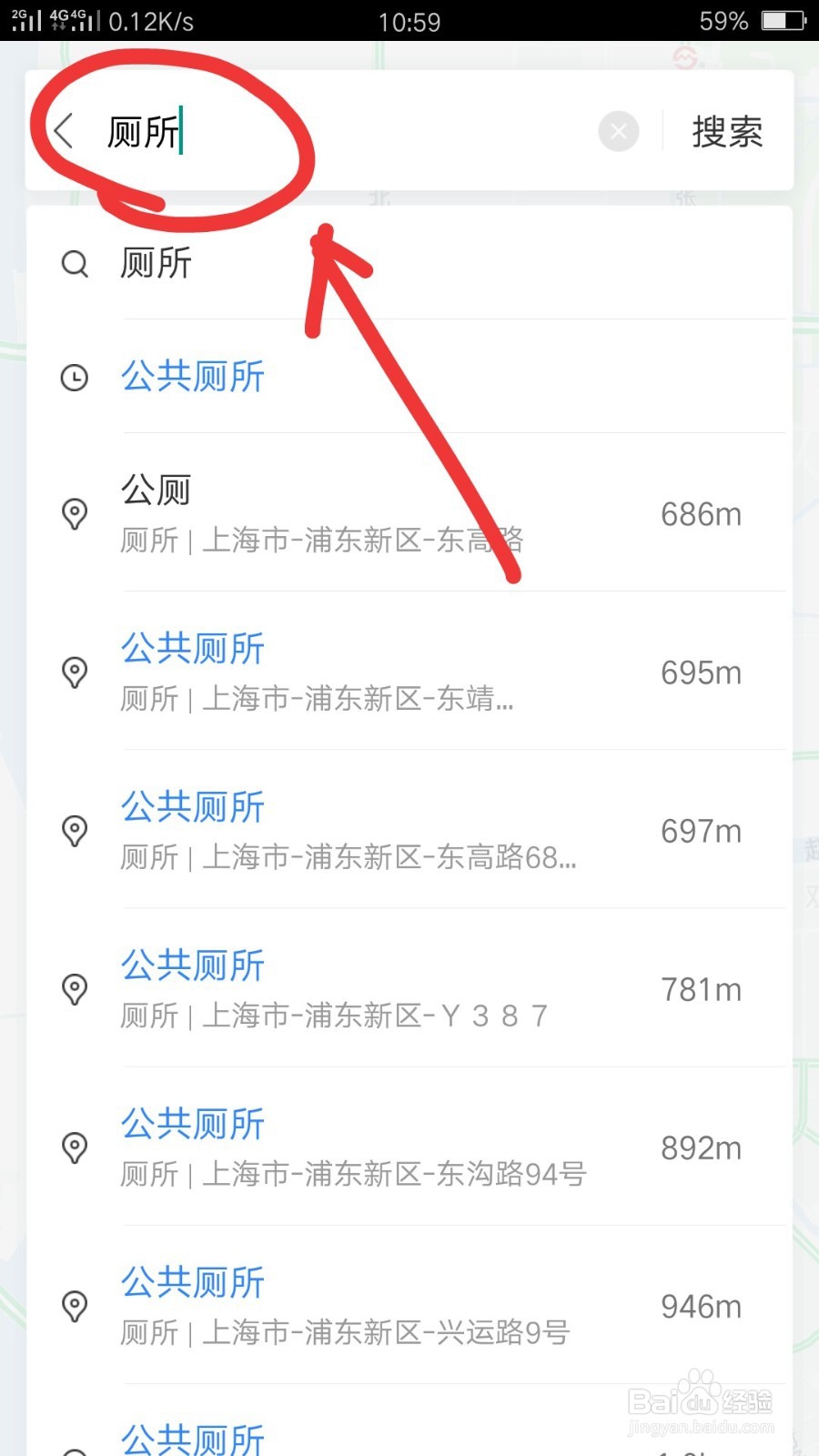Tap the back arrow to exit search
This screenshot has width=819, height=1456.
pos(62,131)
